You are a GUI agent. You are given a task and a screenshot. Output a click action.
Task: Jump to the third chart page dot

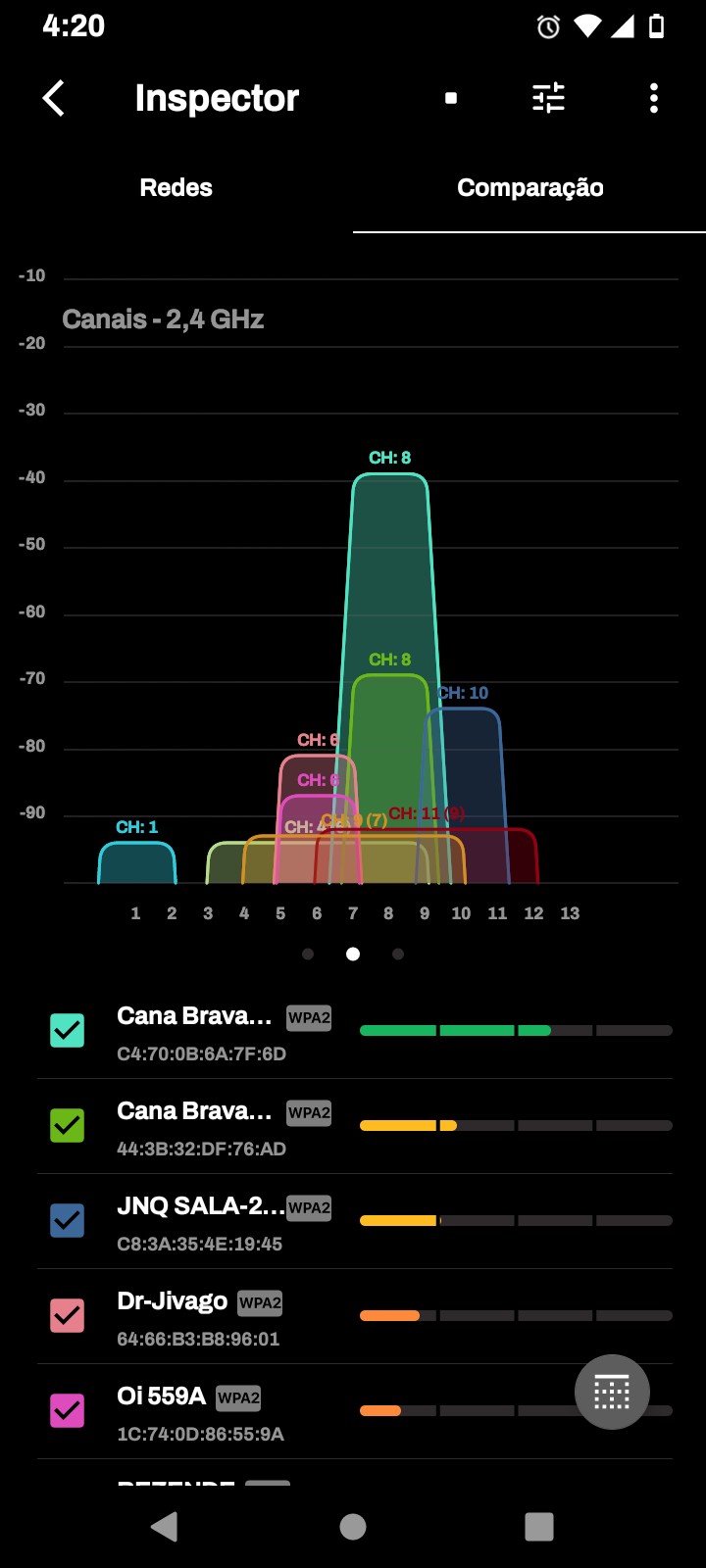[x=398, y=954]
